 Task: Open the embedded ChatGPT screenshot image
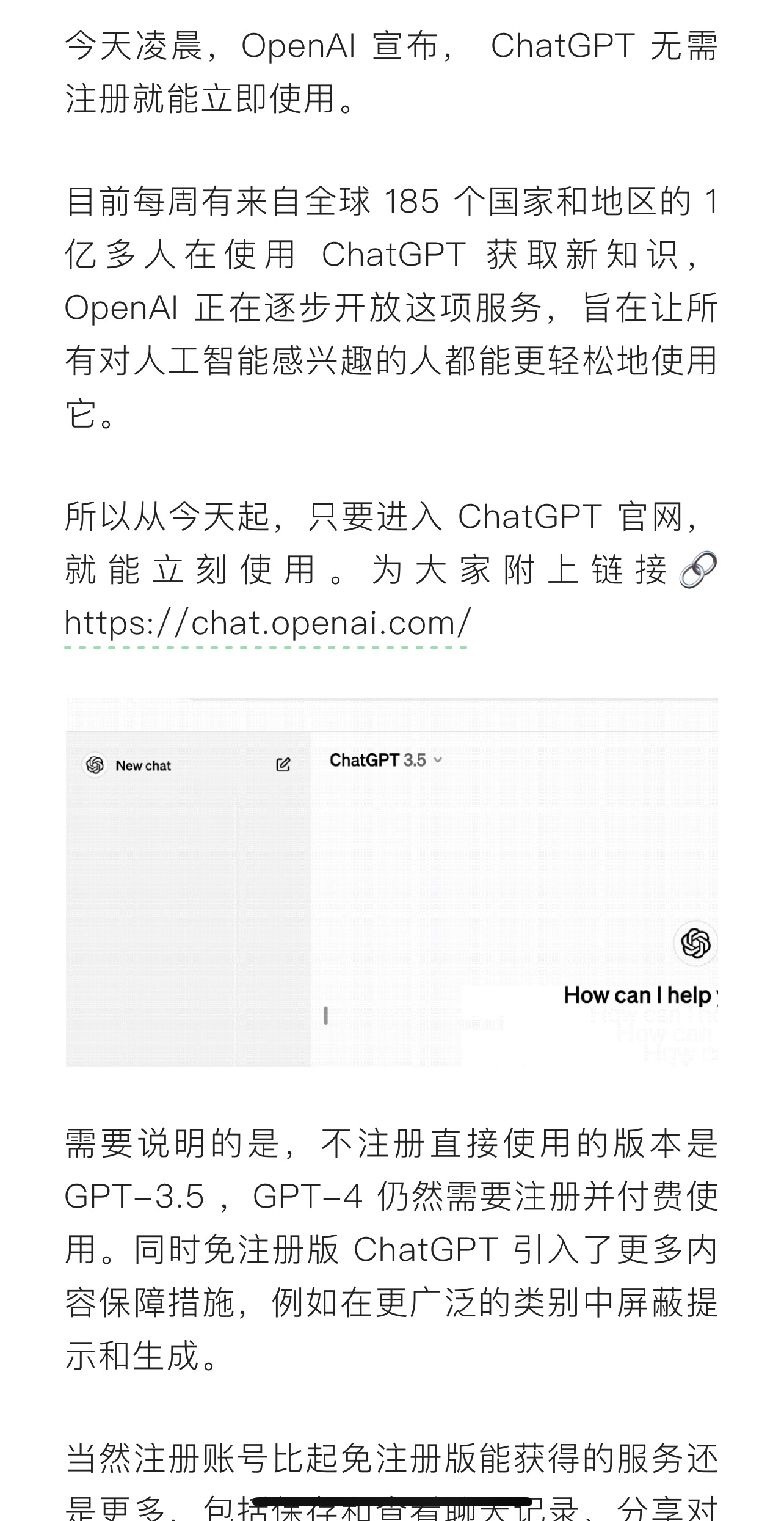(x=391, y=882)
